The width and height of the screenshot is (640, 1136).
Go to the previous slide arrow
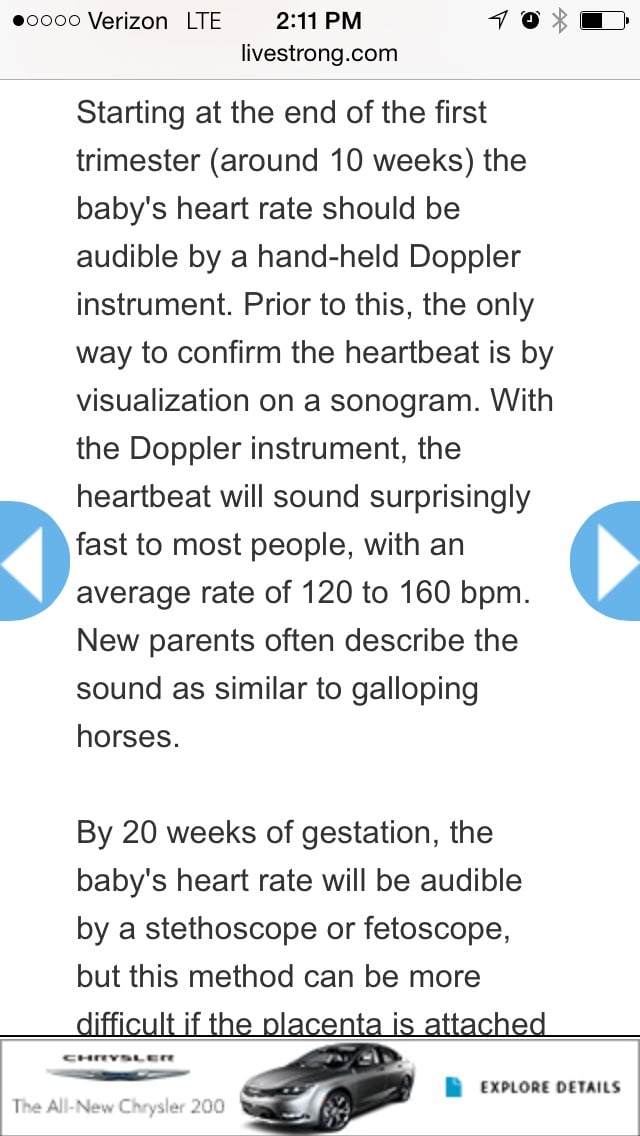[x=33, y=560]
